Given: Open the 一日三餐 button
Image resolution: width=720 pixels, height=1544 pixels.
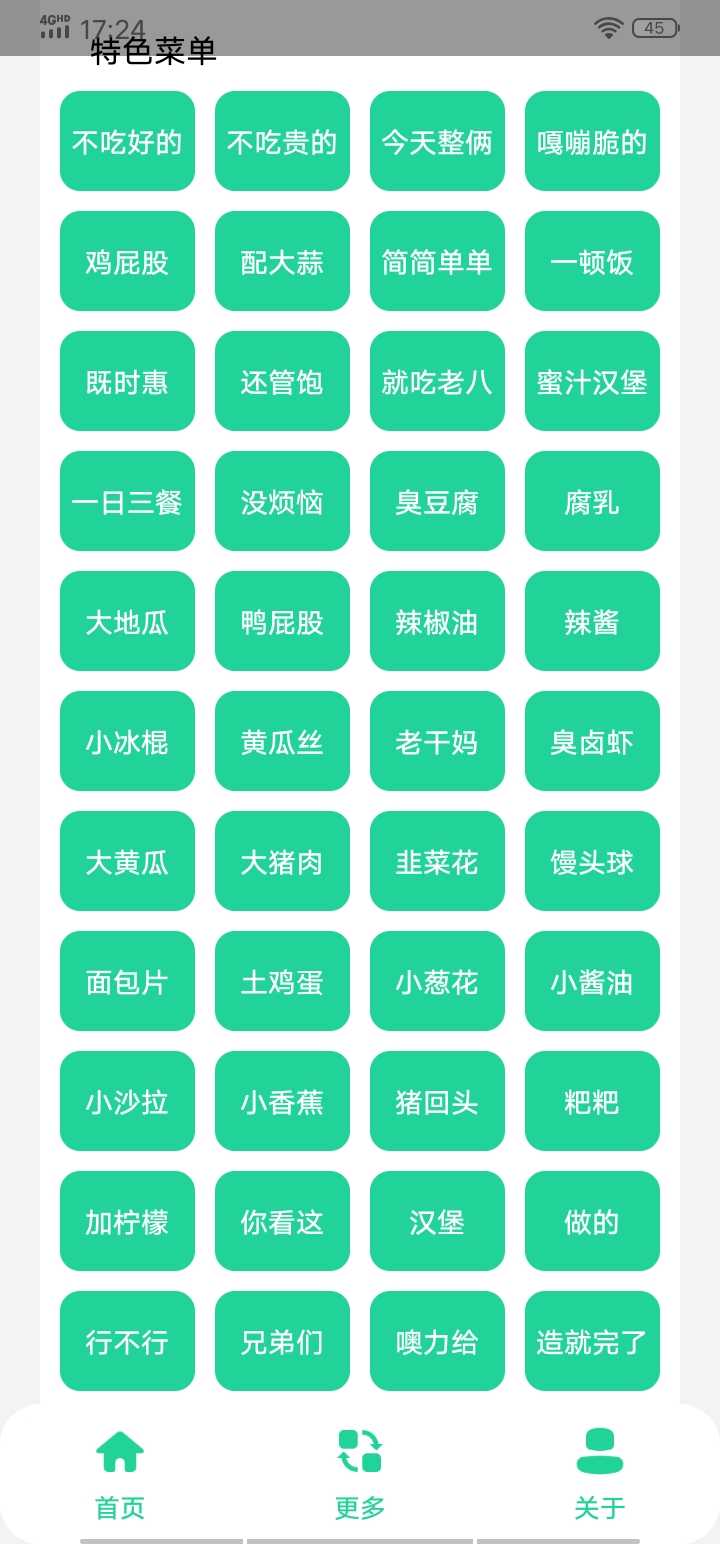Looking at the screenshot, I should (x=127, y=501).
